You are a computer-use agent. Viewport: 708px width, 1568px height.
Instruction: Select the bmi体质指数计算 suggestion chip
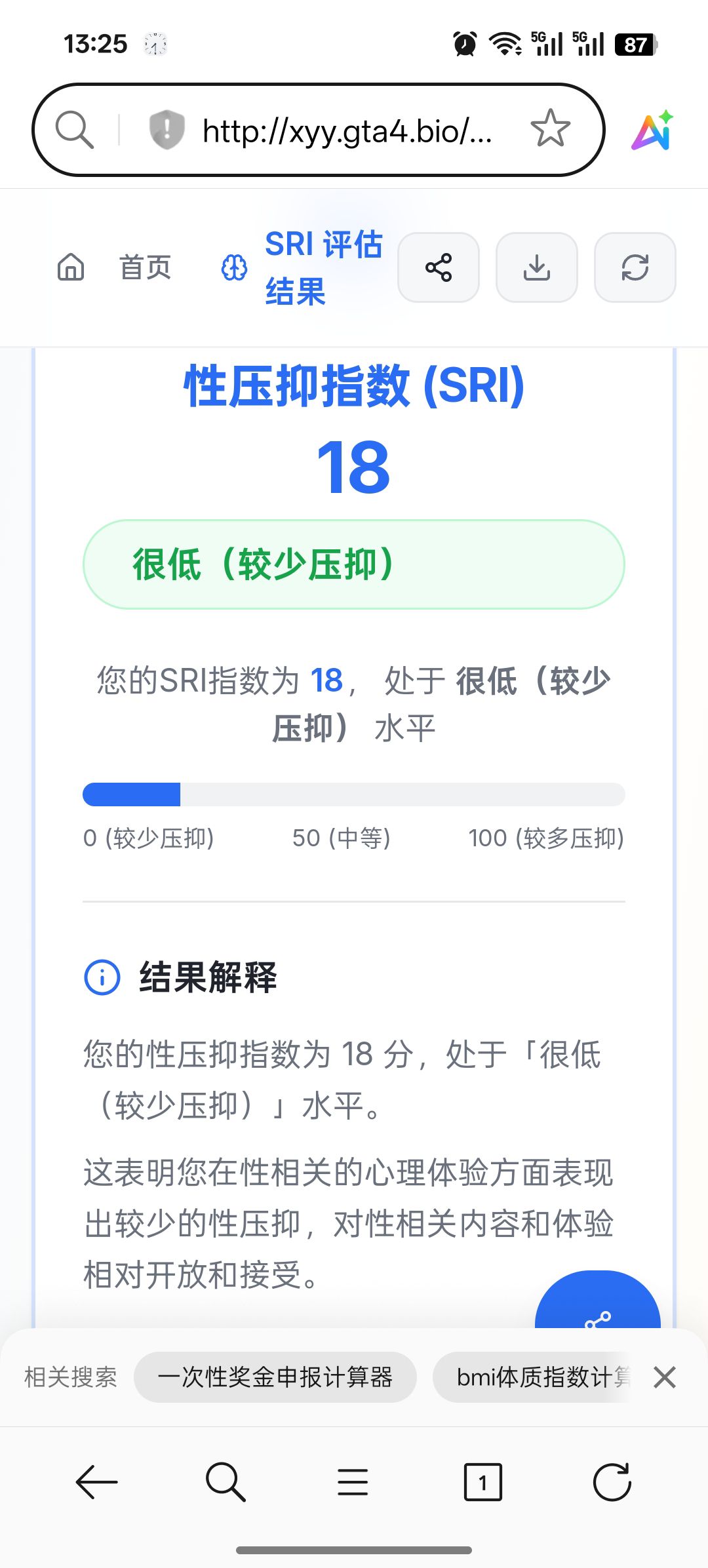[534, 1377]
